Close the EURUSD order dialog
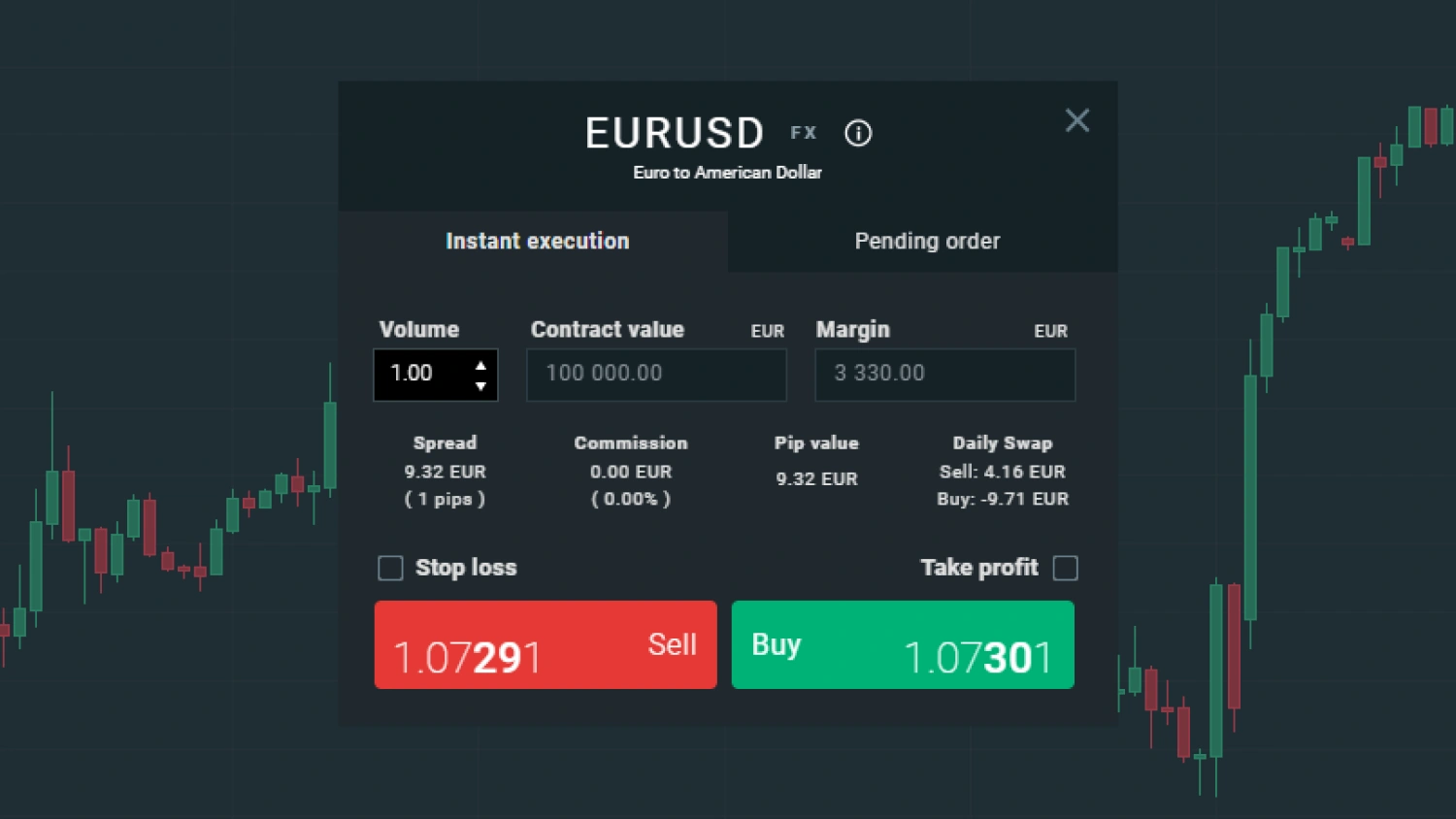 [x=1076, y=121]
